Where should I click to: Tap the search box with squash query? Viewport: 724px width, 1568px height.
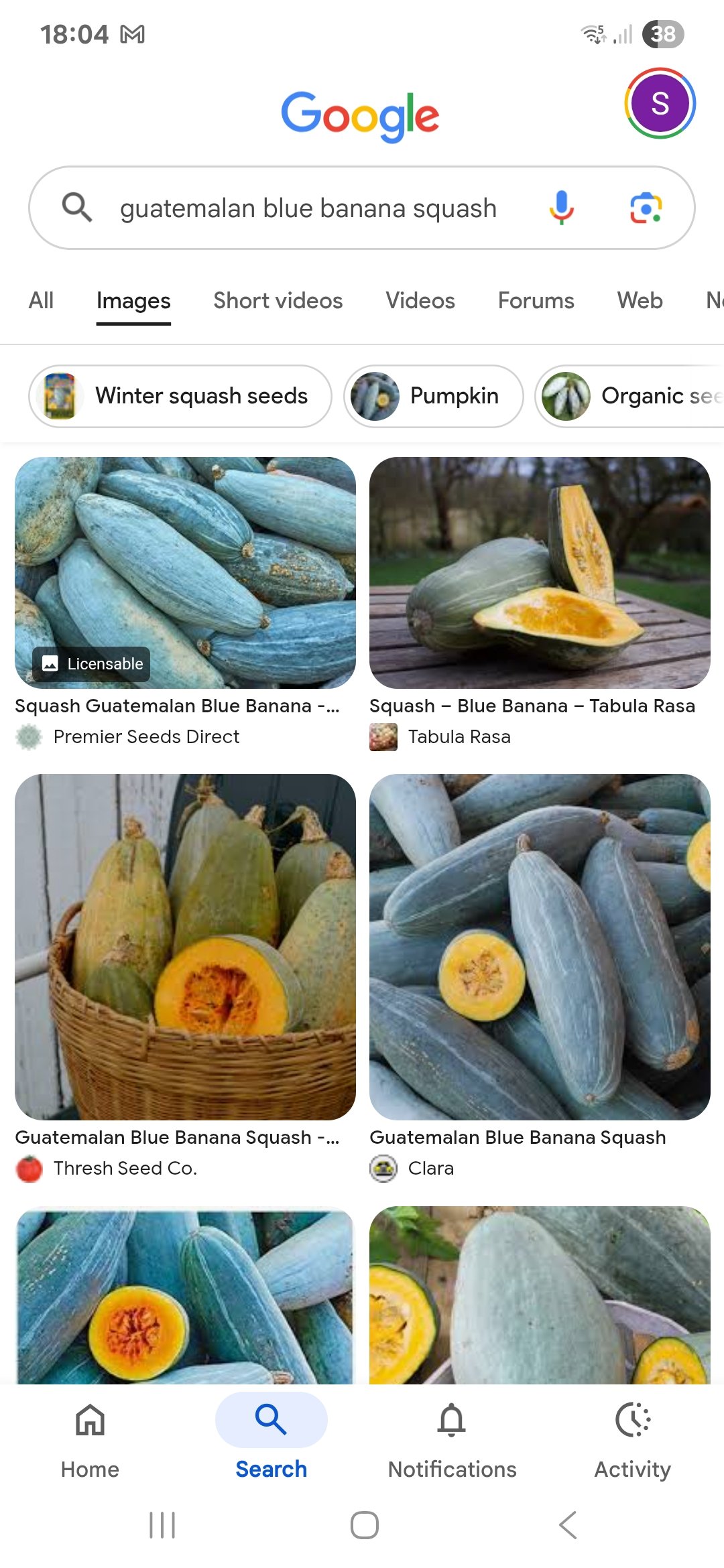click(308, 208)
